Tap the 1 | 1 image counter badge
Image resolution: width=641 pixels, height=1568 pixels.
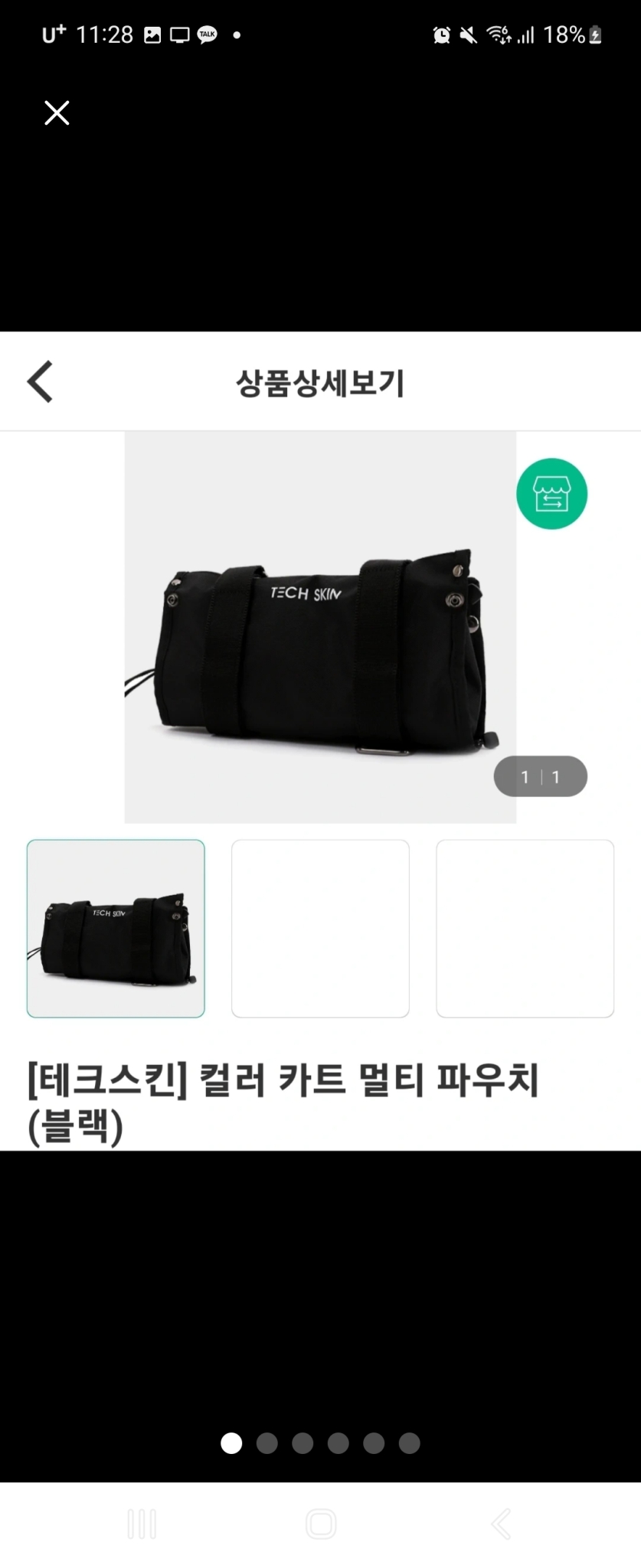[x=540, y=776]
